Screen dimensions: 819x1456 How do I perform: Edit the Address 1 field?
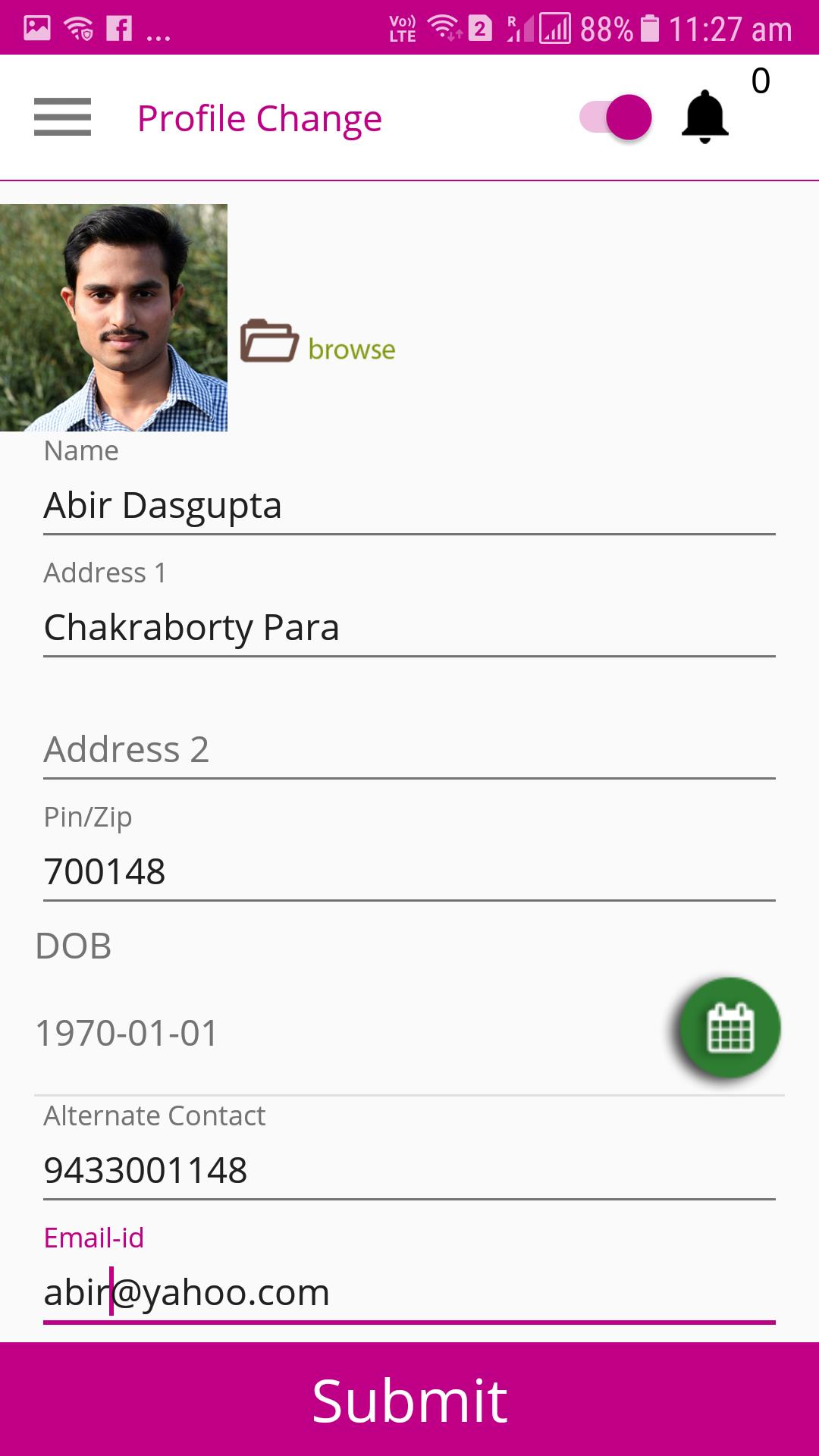(409, 628)
